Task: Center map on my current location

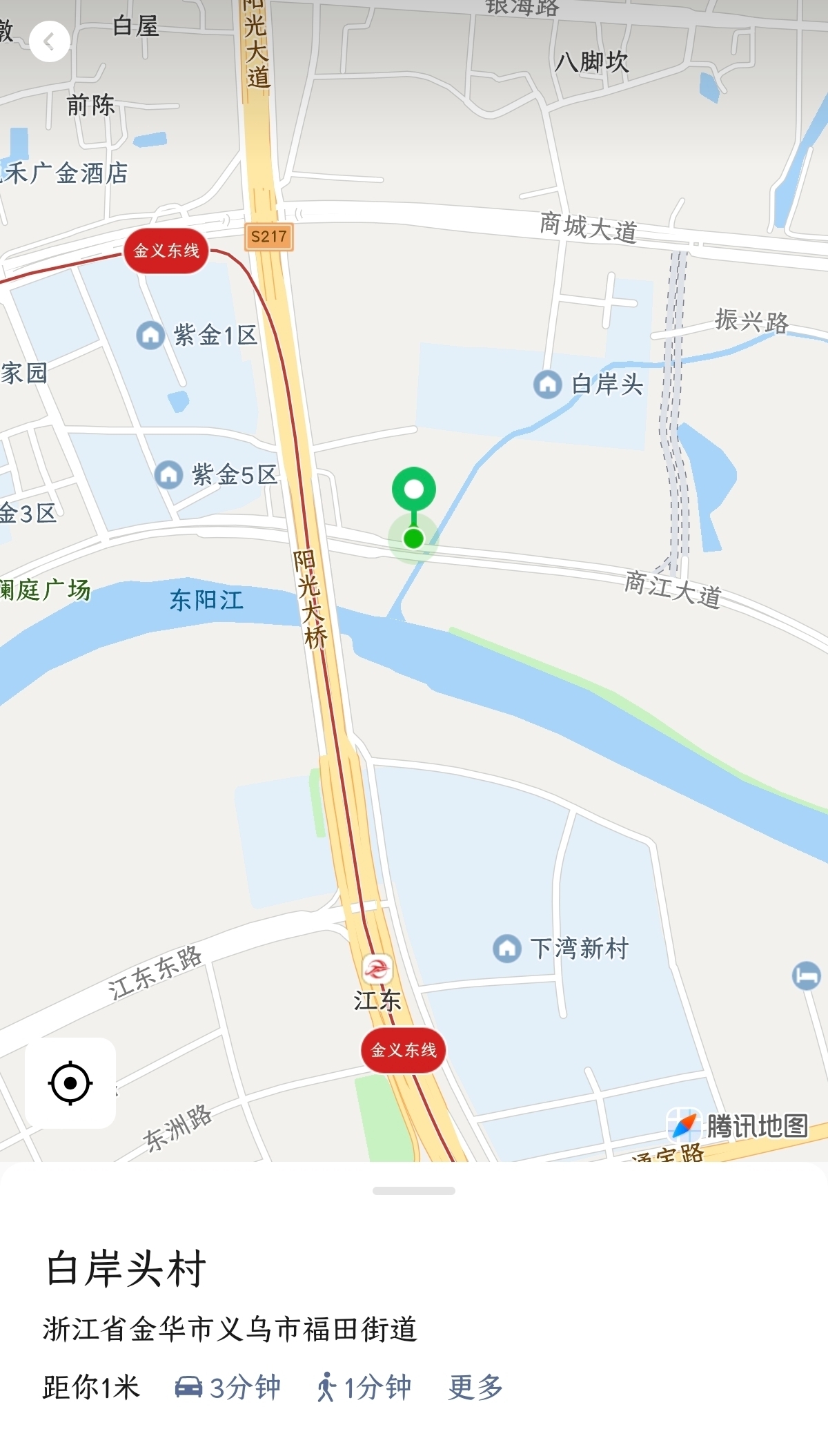Action: tap(70, 1083)
